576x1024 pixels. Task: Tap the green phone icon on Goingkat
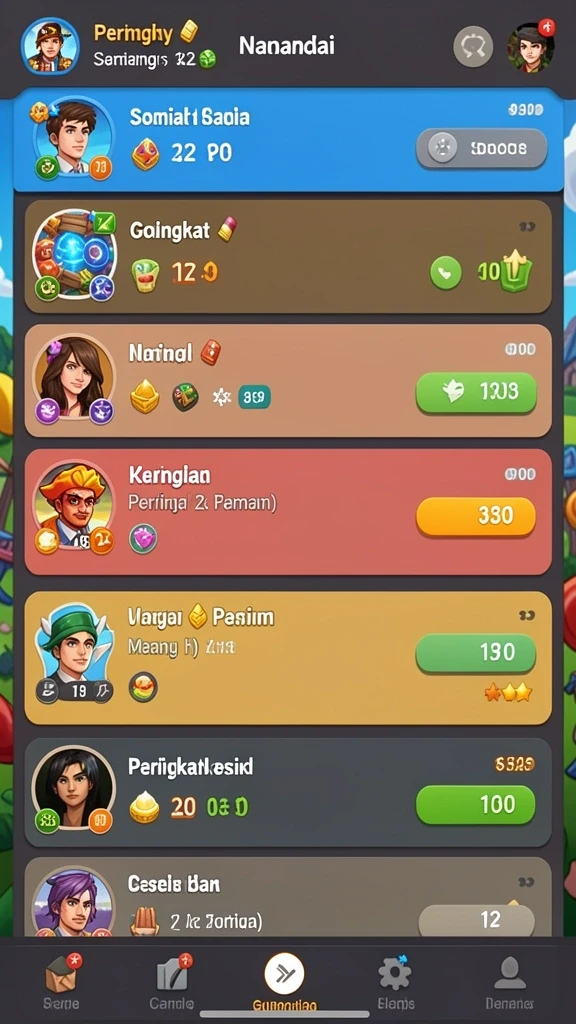[445, 272]
